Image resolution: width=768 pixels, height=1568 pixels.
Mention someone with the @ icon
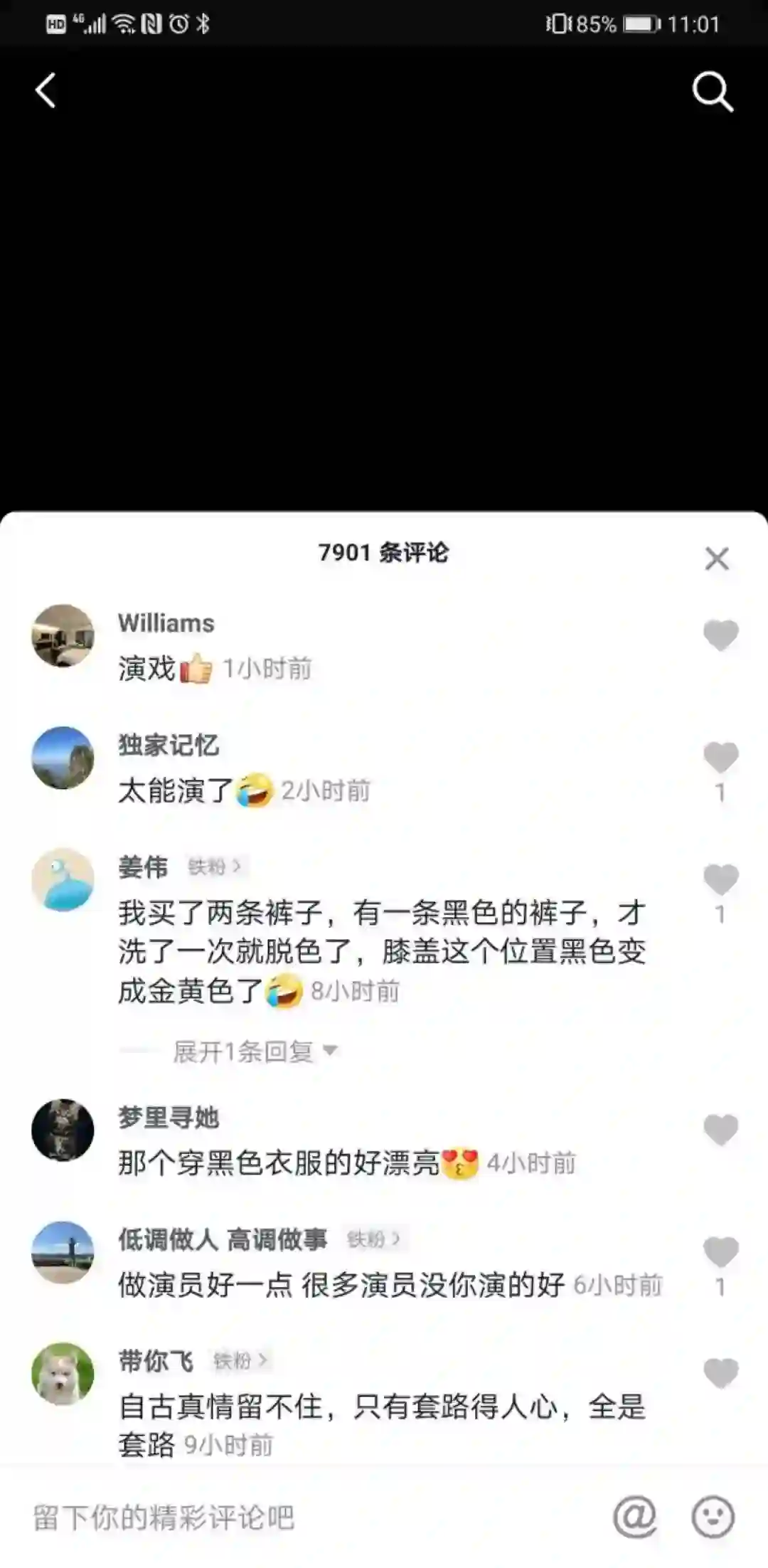click(x=634, y=1517)
